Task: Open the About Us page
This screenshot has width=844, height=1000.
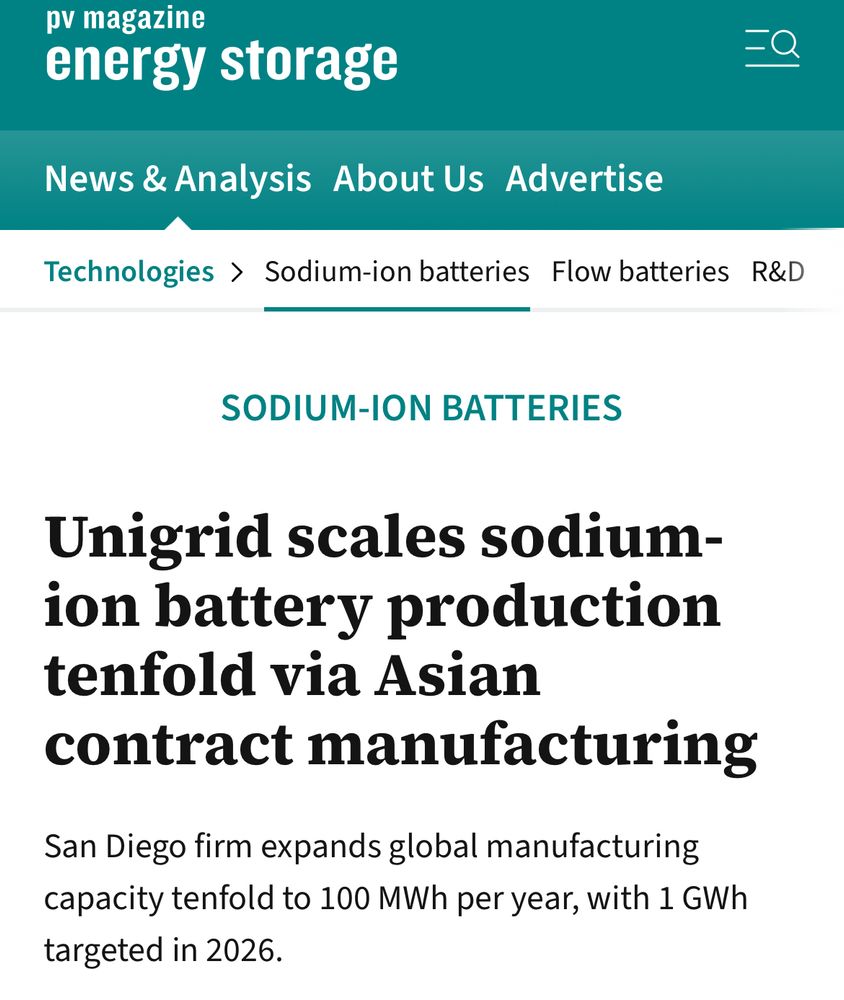Action: (x=408, y=179)
